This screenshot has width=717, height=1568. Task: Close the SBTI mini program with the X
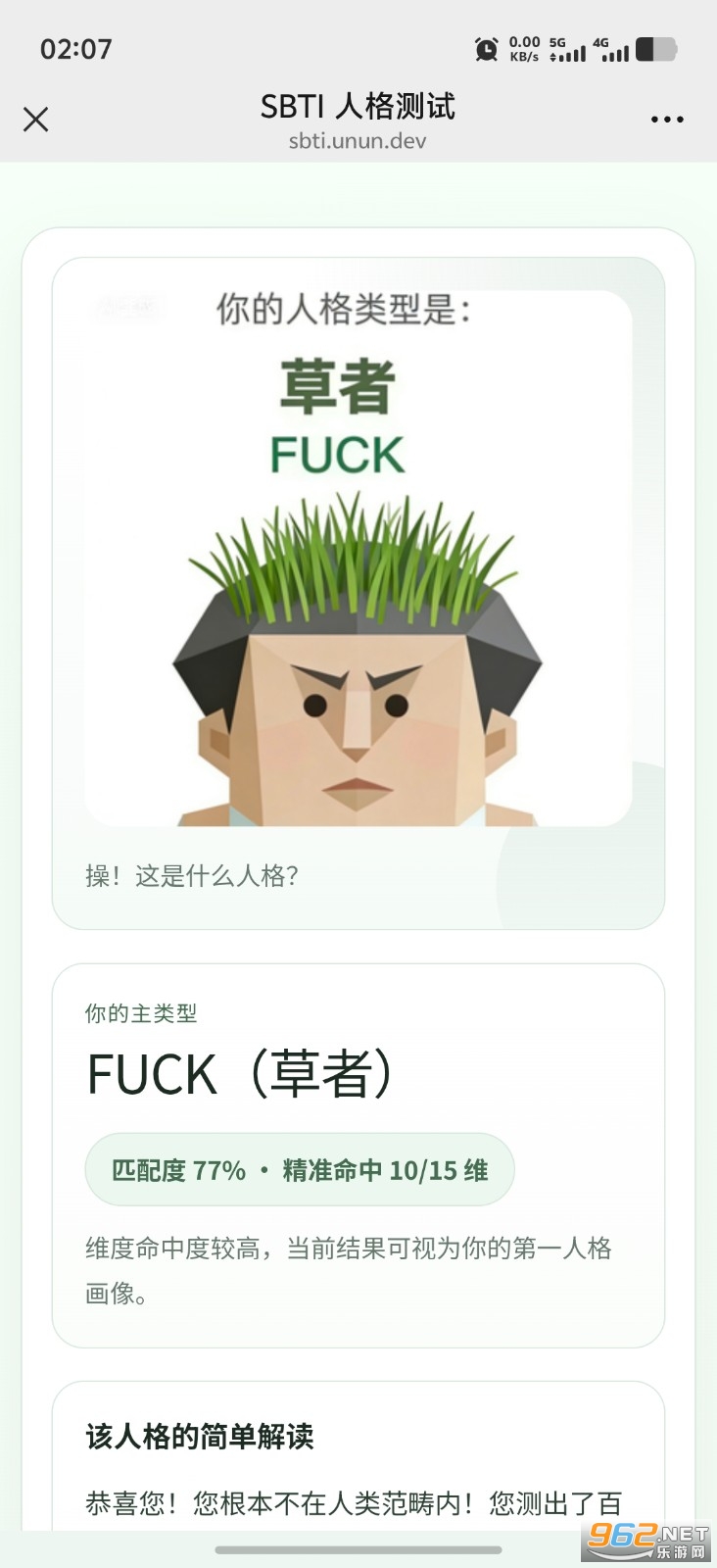click(x=35, y=119)
